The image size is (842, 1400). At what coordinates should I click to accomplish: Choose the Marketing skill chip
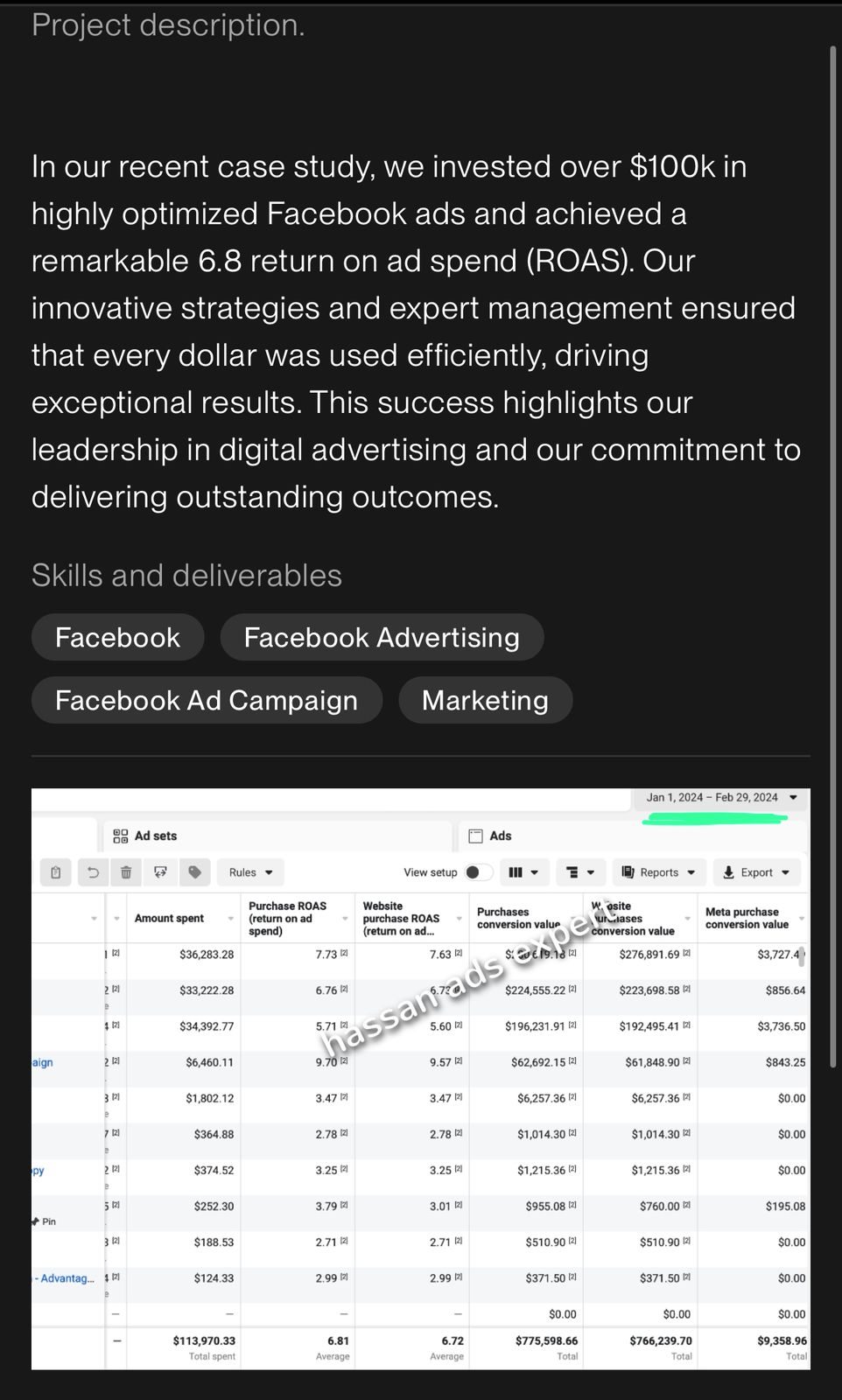[485, 701]
